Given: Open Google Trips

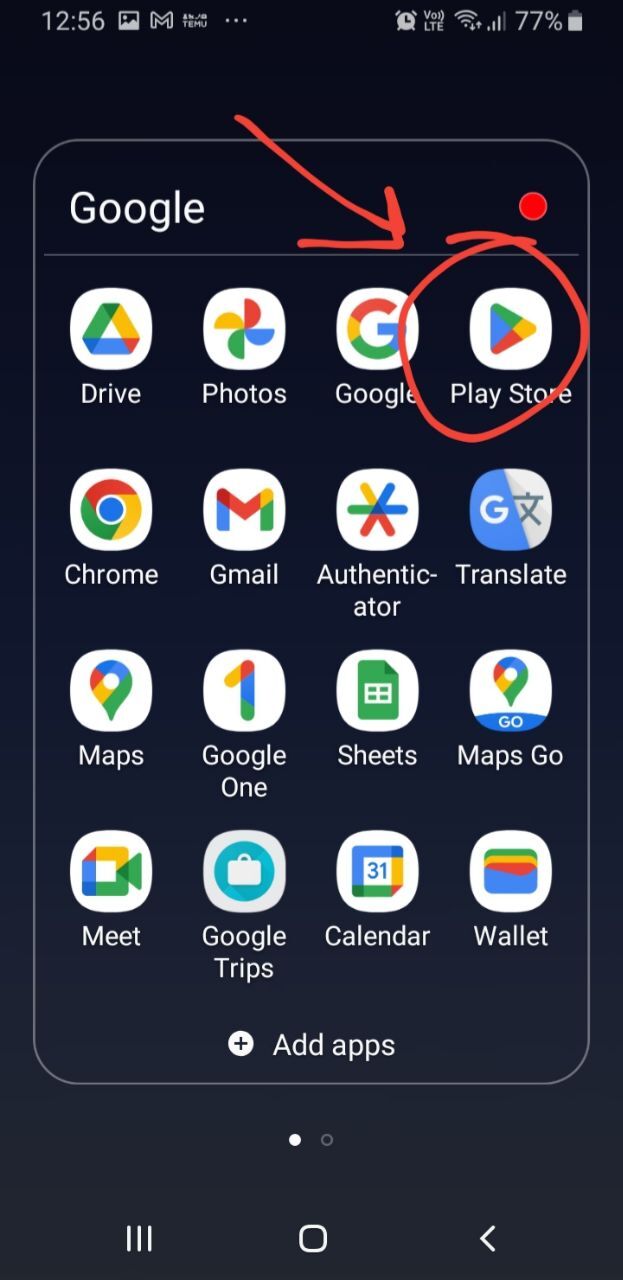Looking at the screenshot, I should tap(244, 872).
